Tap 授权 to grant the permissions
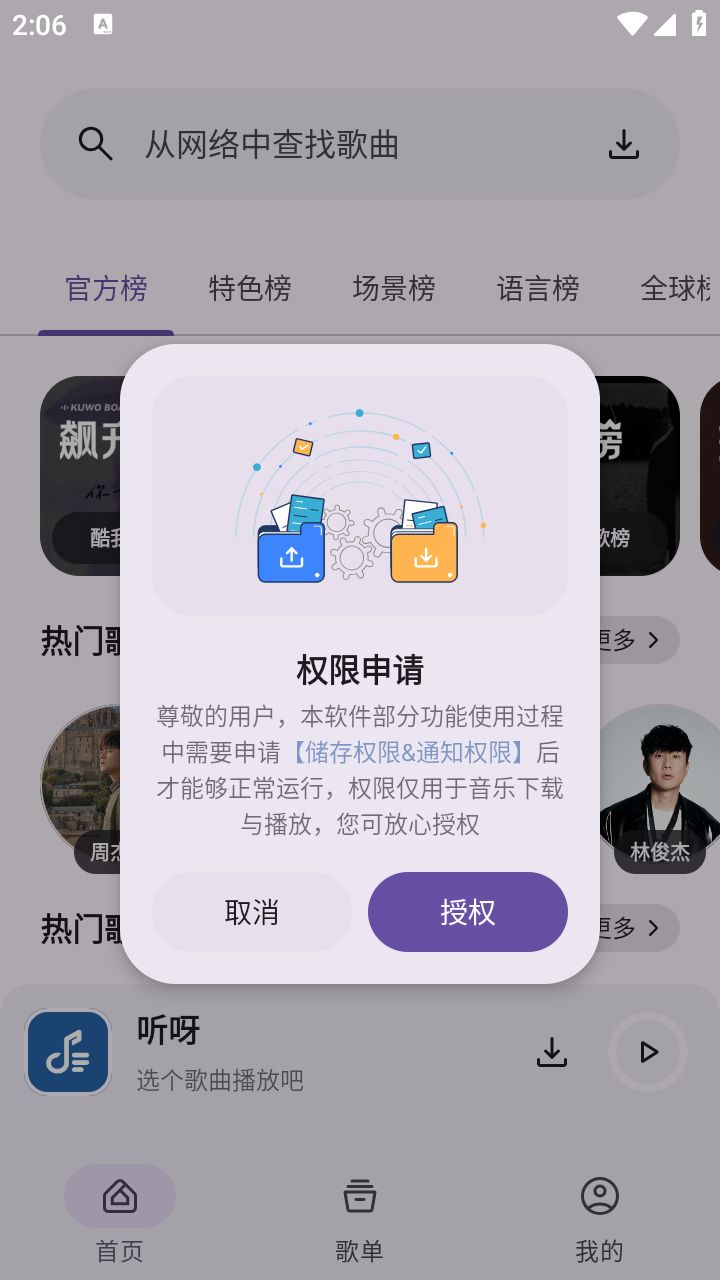The image size is (720, 1280). point(467,912)
